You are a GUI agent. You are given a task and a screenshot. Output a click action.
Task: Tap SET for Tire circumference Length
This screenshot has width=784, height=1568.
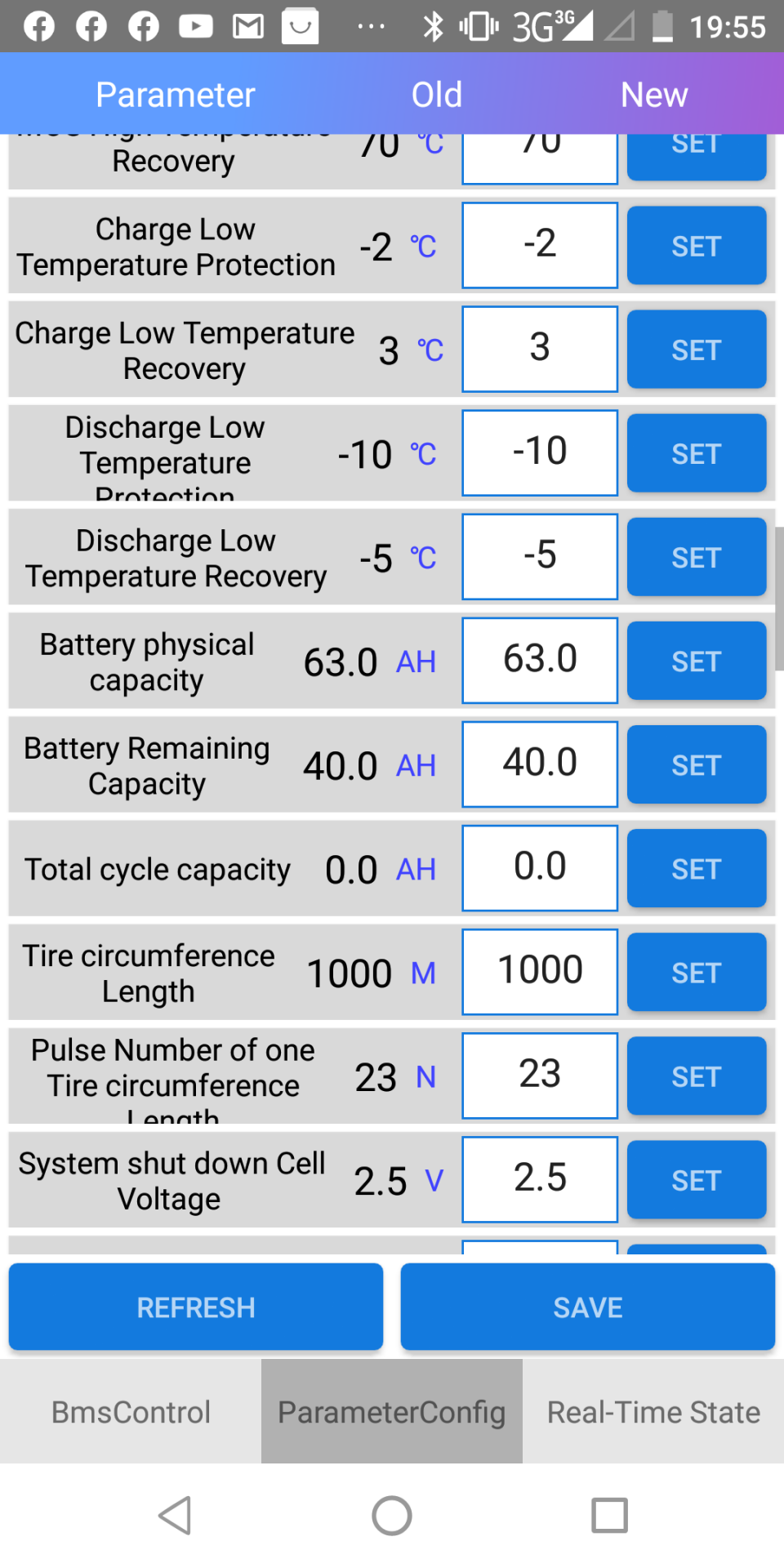tap(696, 972)
